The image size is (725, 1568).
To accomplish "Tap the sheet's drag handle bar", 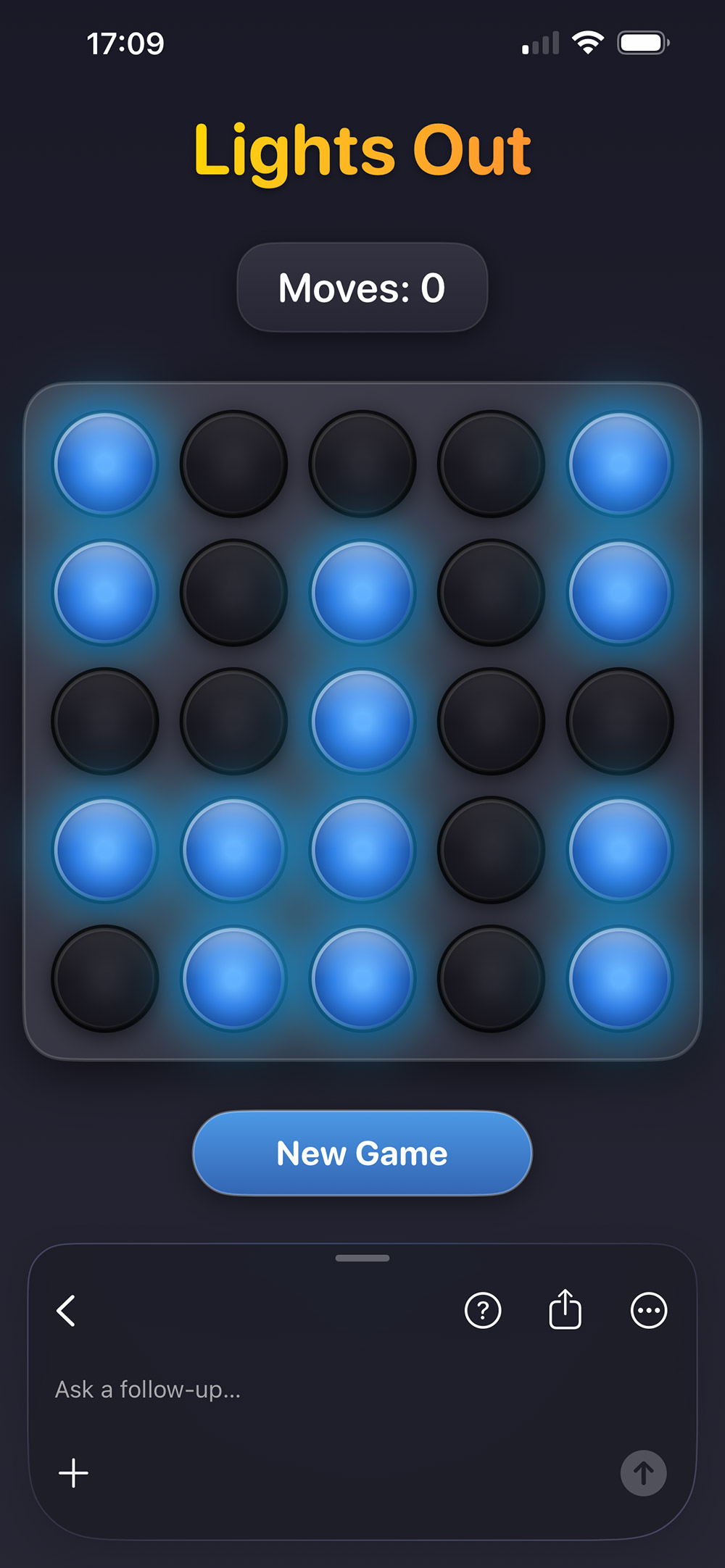I will click(x=362, y=1259).
